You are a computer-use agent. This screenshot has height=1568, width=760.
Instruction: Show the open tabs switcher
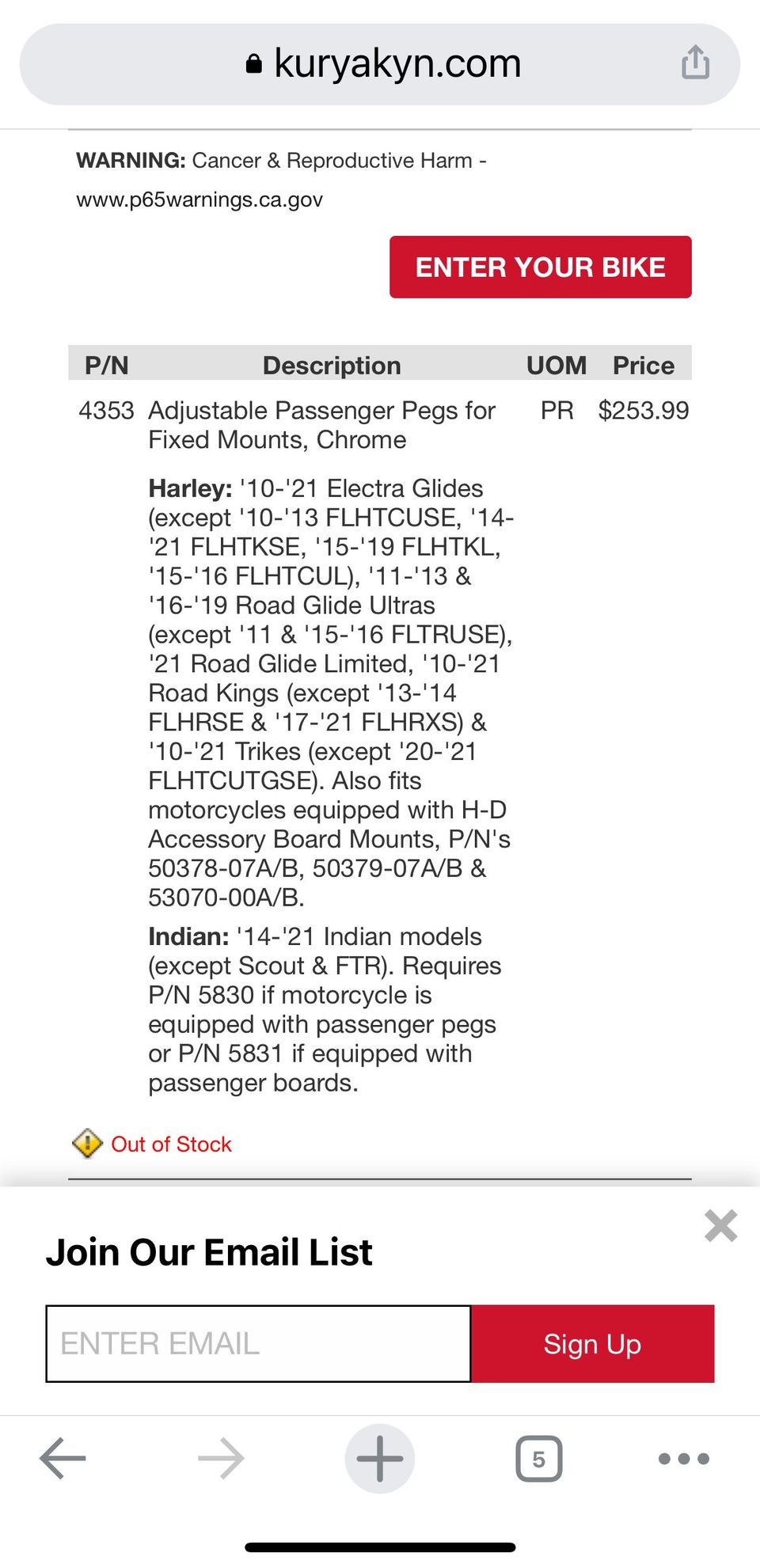(538, 1458)
